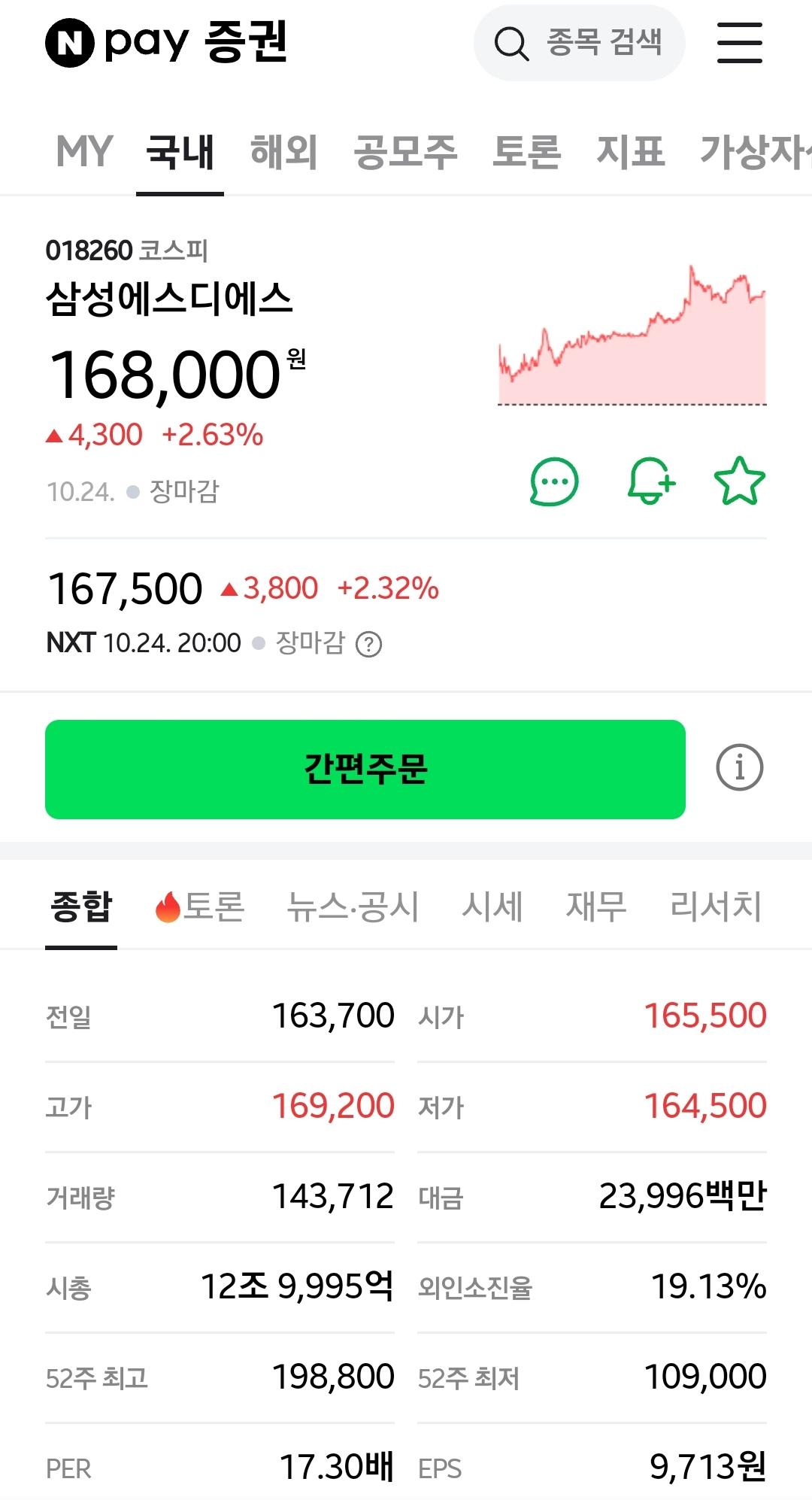The height and width of the screenshot is (1500, 812).
Task: Toggle discussion alerts via speech bubble
Action: 553,482
